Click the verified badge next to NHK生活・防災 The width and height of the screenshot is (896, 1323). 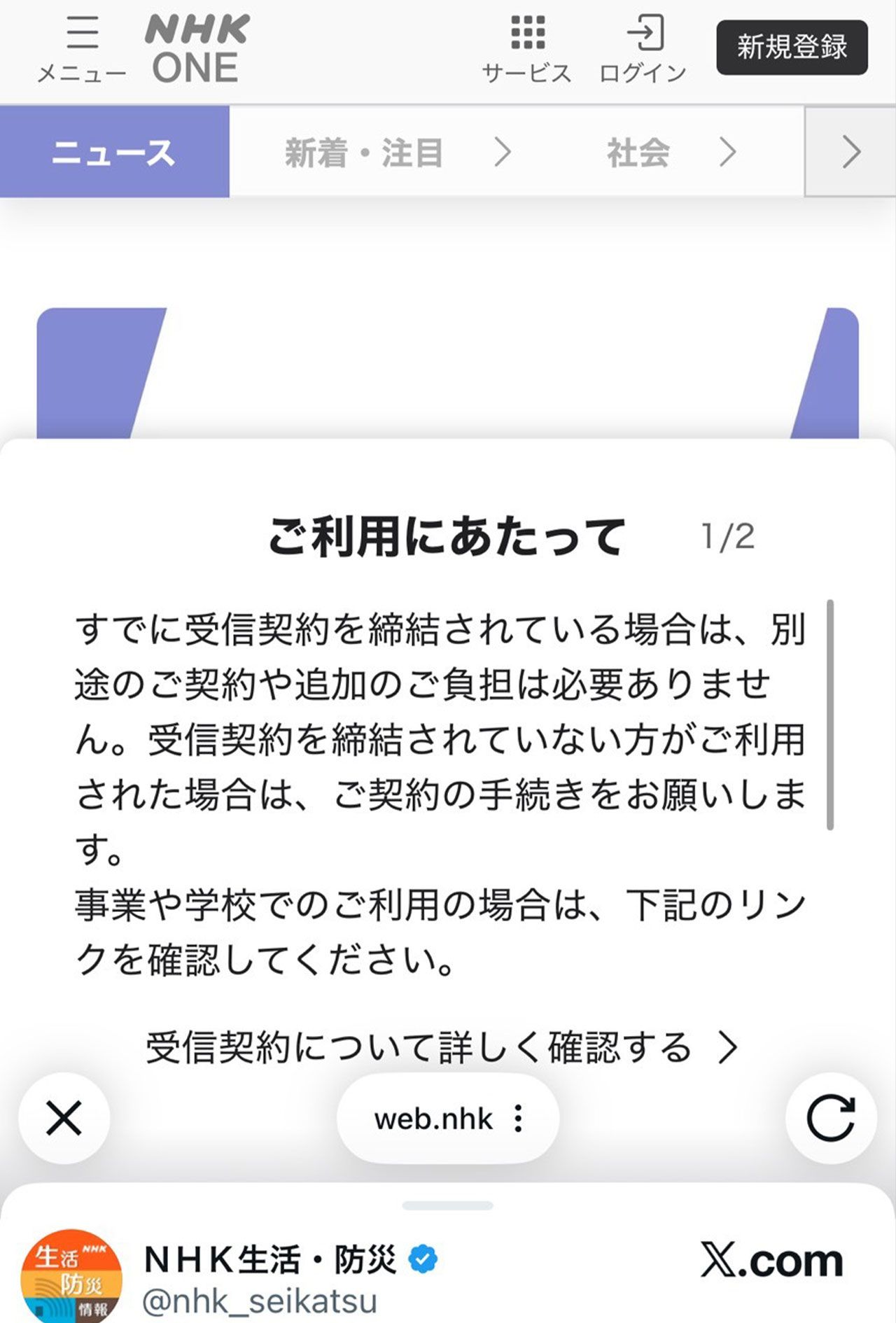click(x=421, y=1256)
